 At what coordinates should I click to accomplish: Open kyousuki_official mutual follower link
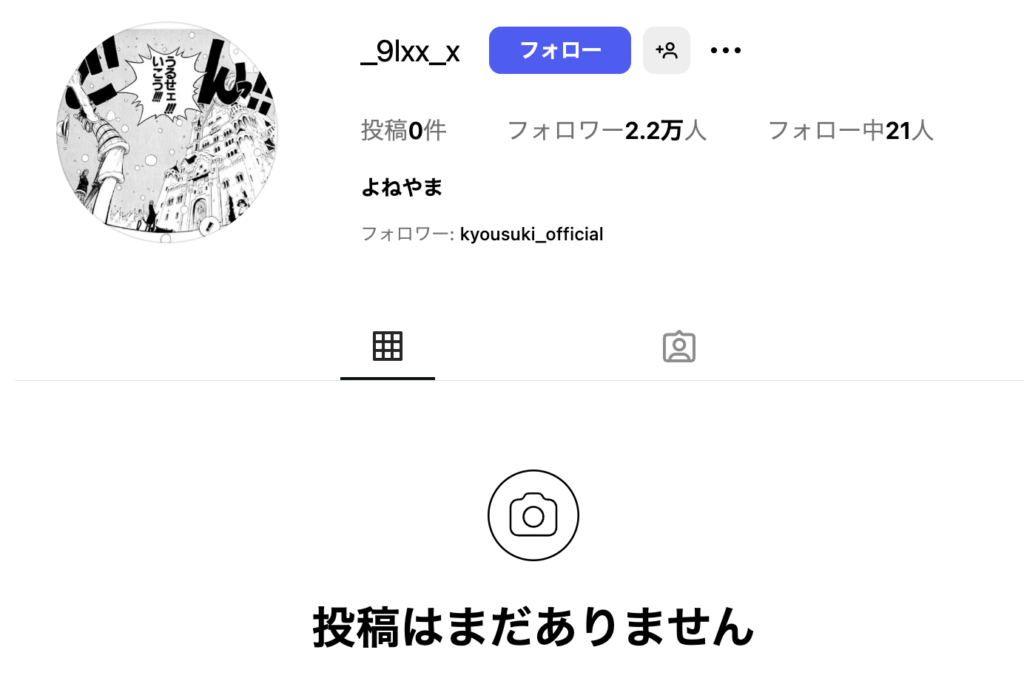tap(531, 235)
